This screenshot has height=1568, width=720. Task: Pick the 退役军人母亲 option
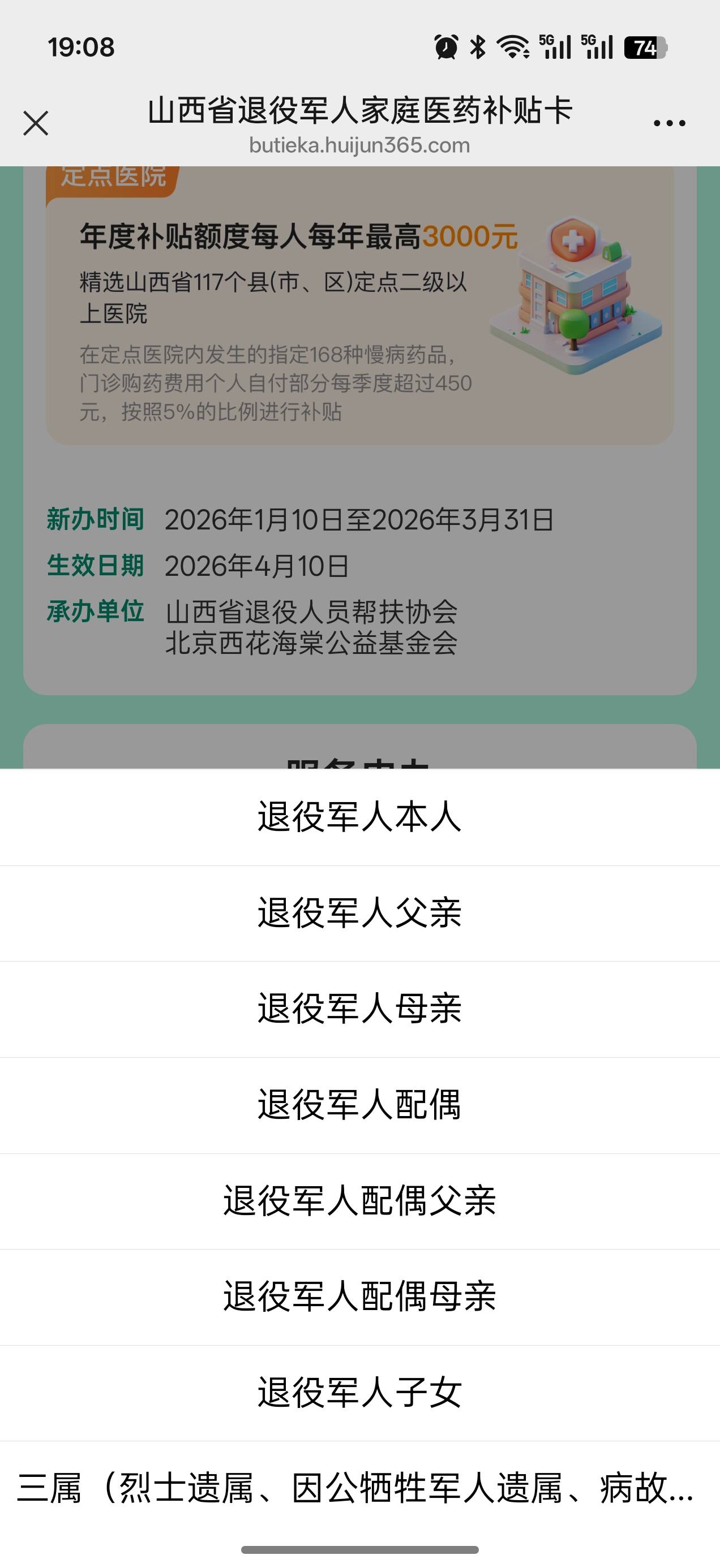(359, 1009)
